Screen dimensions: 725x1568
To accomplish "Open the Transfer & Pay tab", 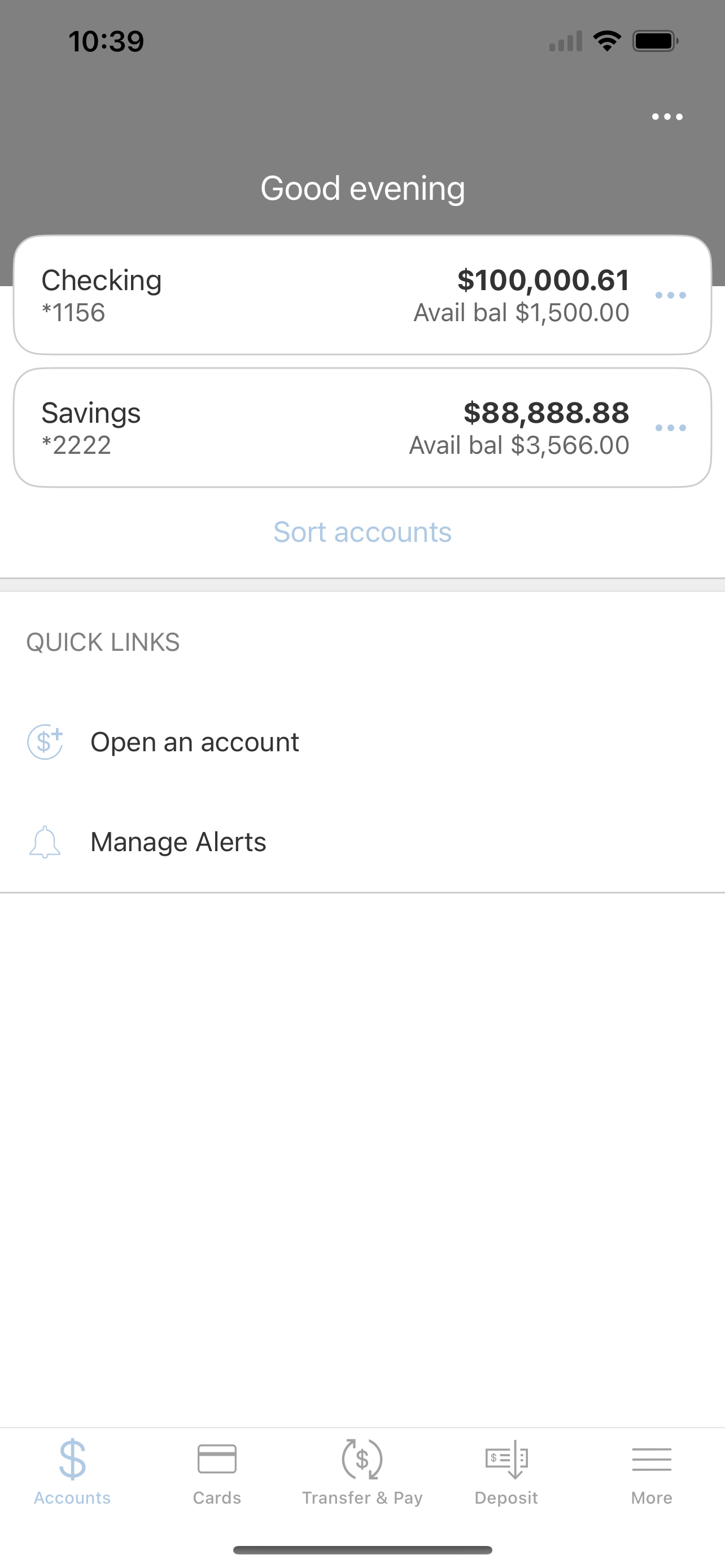I will 362,1472.
